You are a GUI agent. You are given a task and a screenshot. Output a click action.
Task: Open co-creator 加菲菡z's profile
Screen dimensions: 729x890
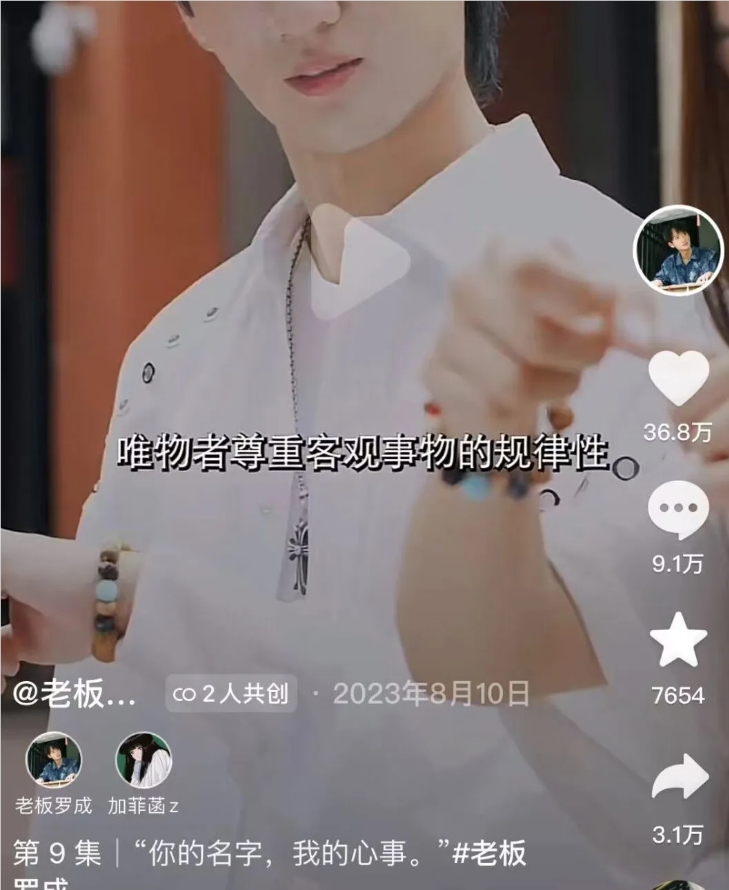(143, 761)
